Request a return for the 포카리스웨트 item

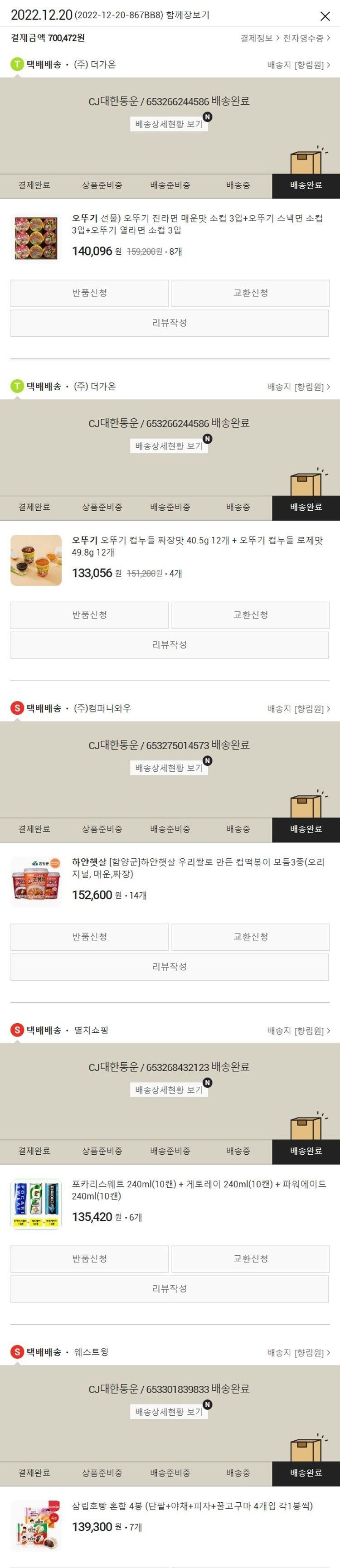point(90,1259)
